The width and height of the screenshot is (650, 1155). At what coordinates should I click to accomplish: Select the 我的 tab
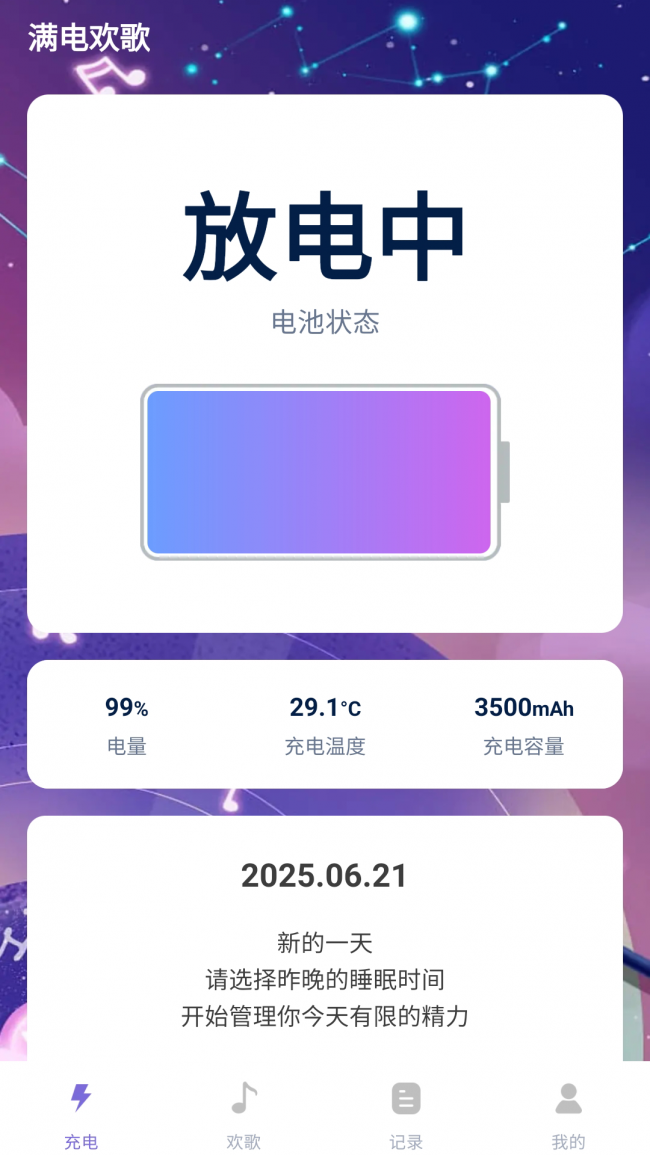(x=568, y=1113)
